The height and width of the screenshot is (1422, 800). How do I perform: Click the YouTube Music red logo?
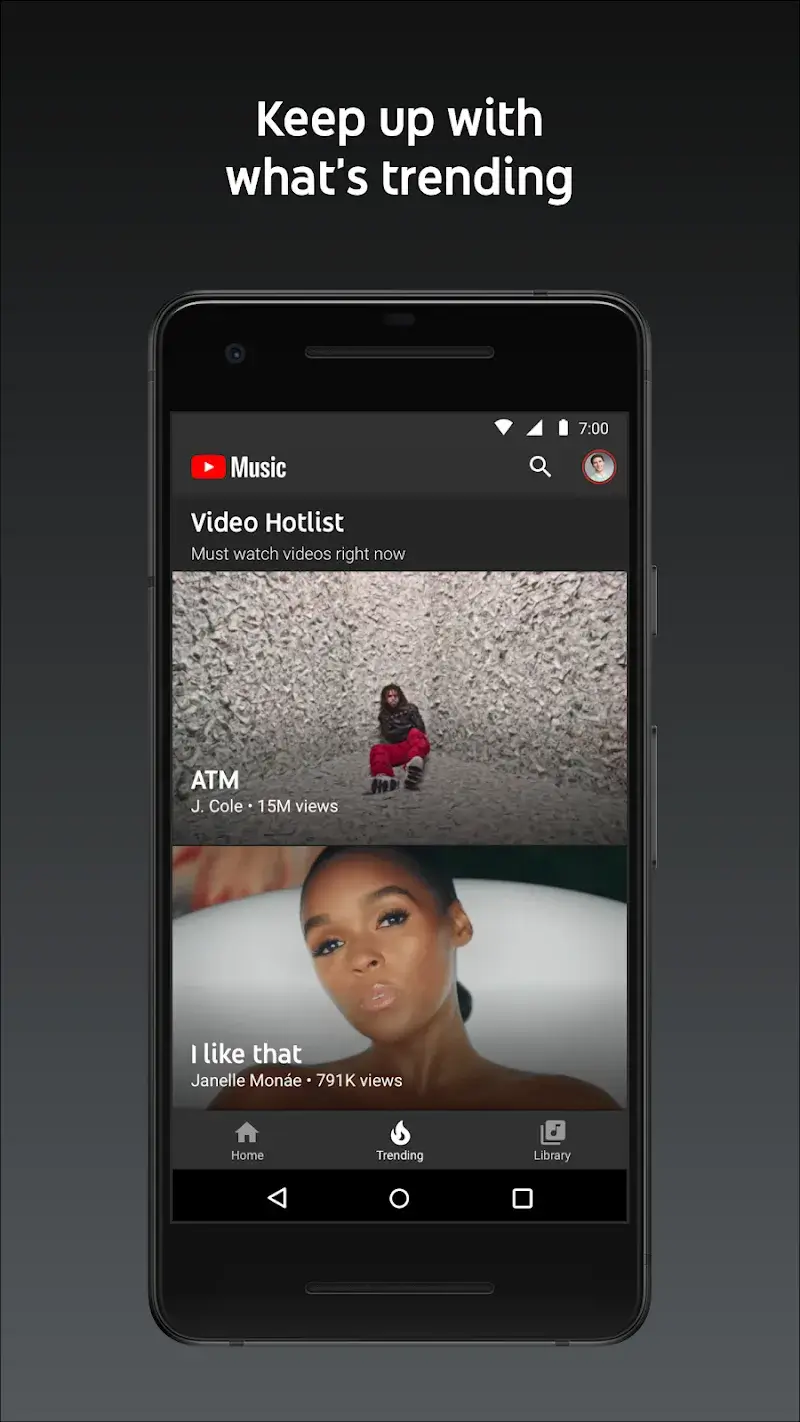coord(207,466)
